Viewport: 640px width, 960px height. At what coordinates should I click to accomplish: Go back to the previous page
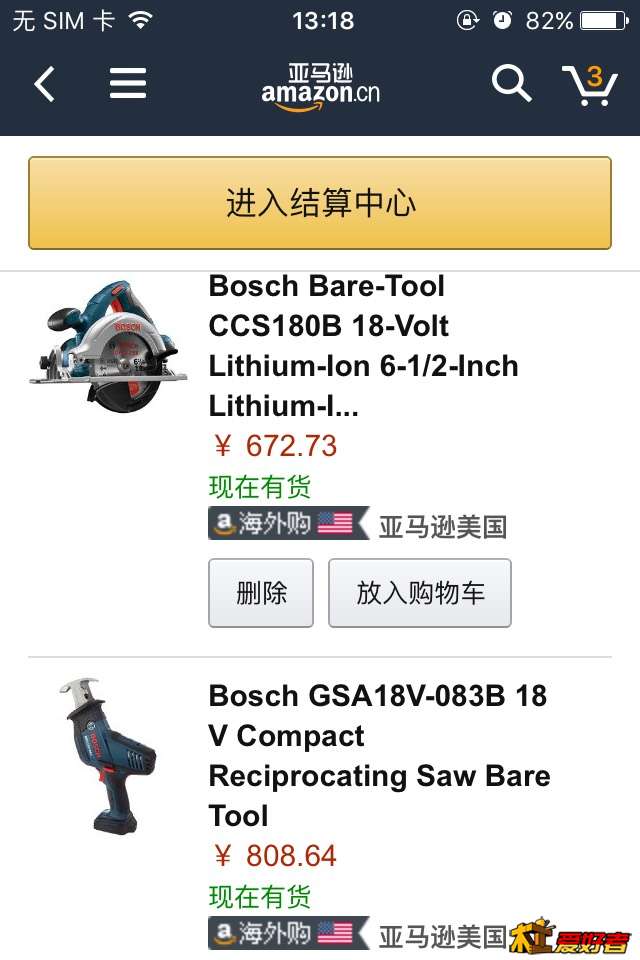45,85
